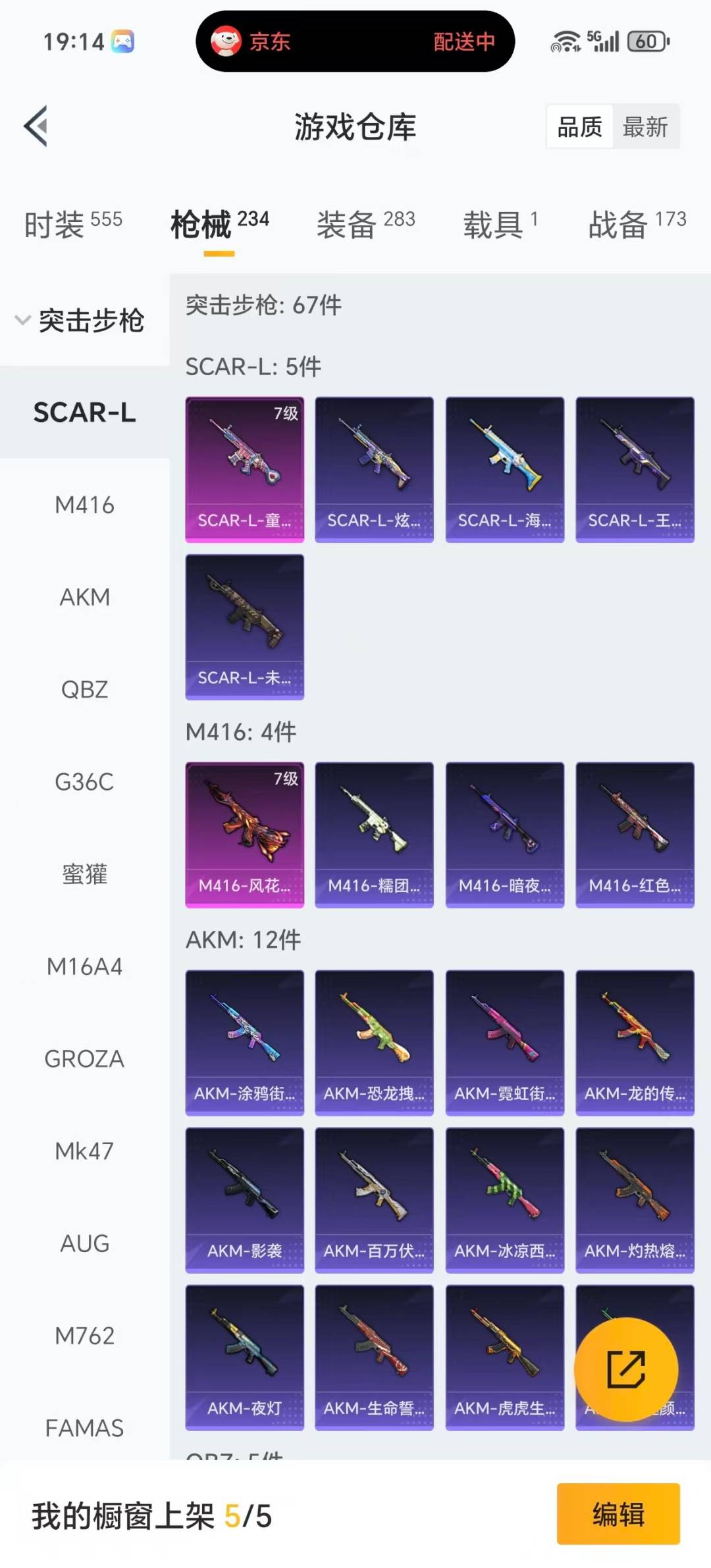The height and width of the screenshot is (1568, 711).
Task: Sort by 品质
Action: coord(579,126)
